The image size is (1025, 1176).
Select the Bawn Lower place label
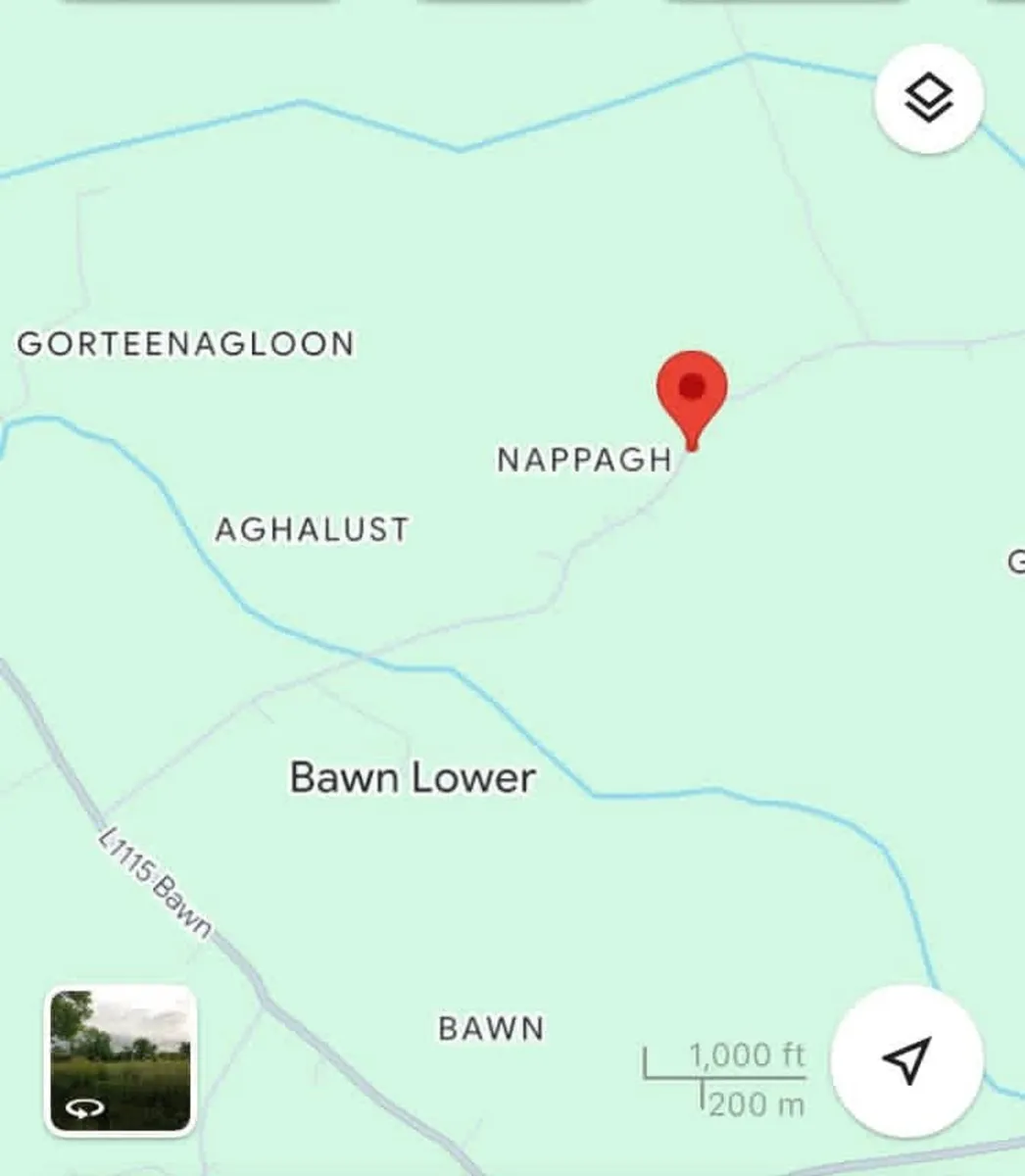coord(413,778)
